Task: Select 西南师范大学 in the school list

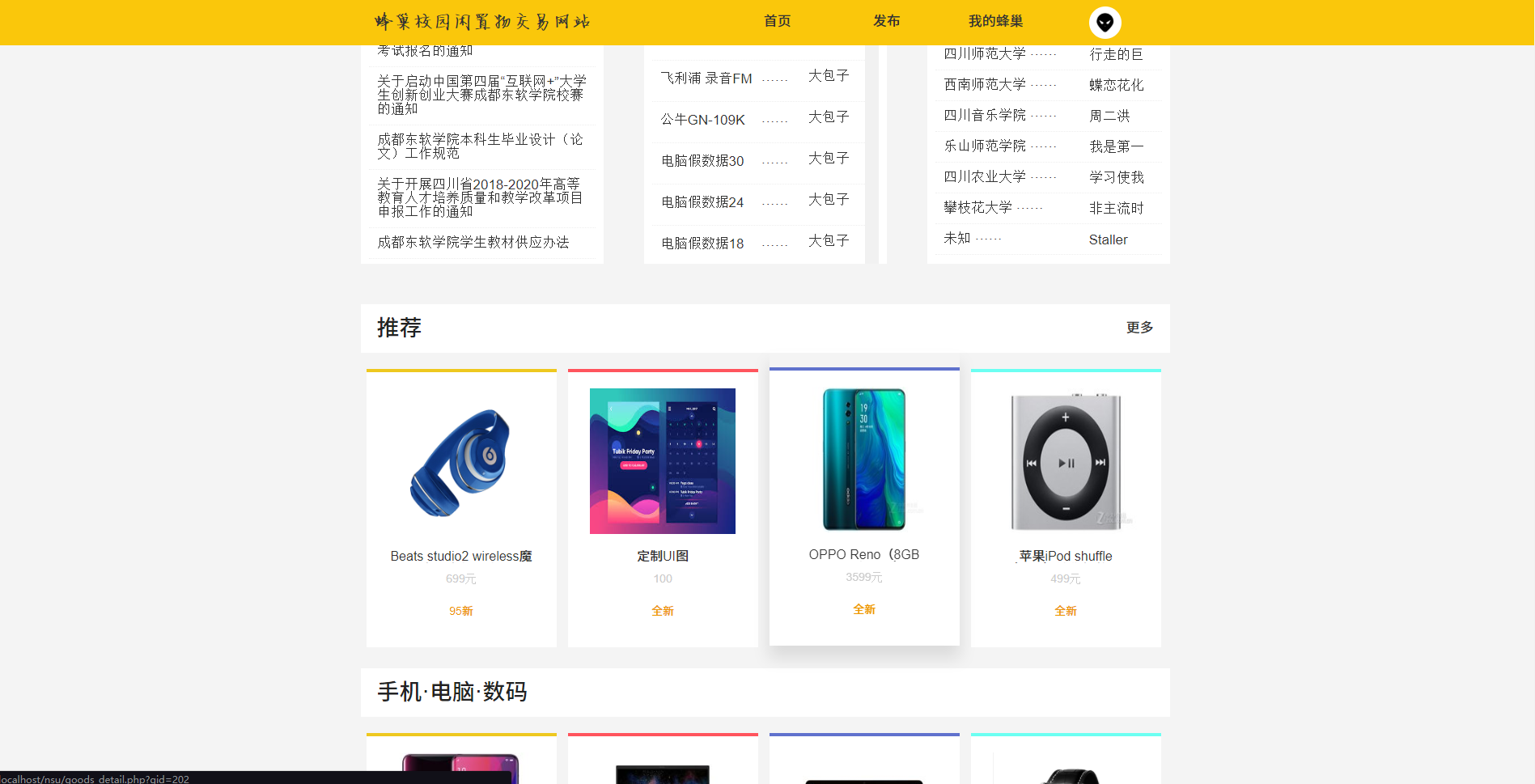Action: pyautogui.click(x=985, y=84)
